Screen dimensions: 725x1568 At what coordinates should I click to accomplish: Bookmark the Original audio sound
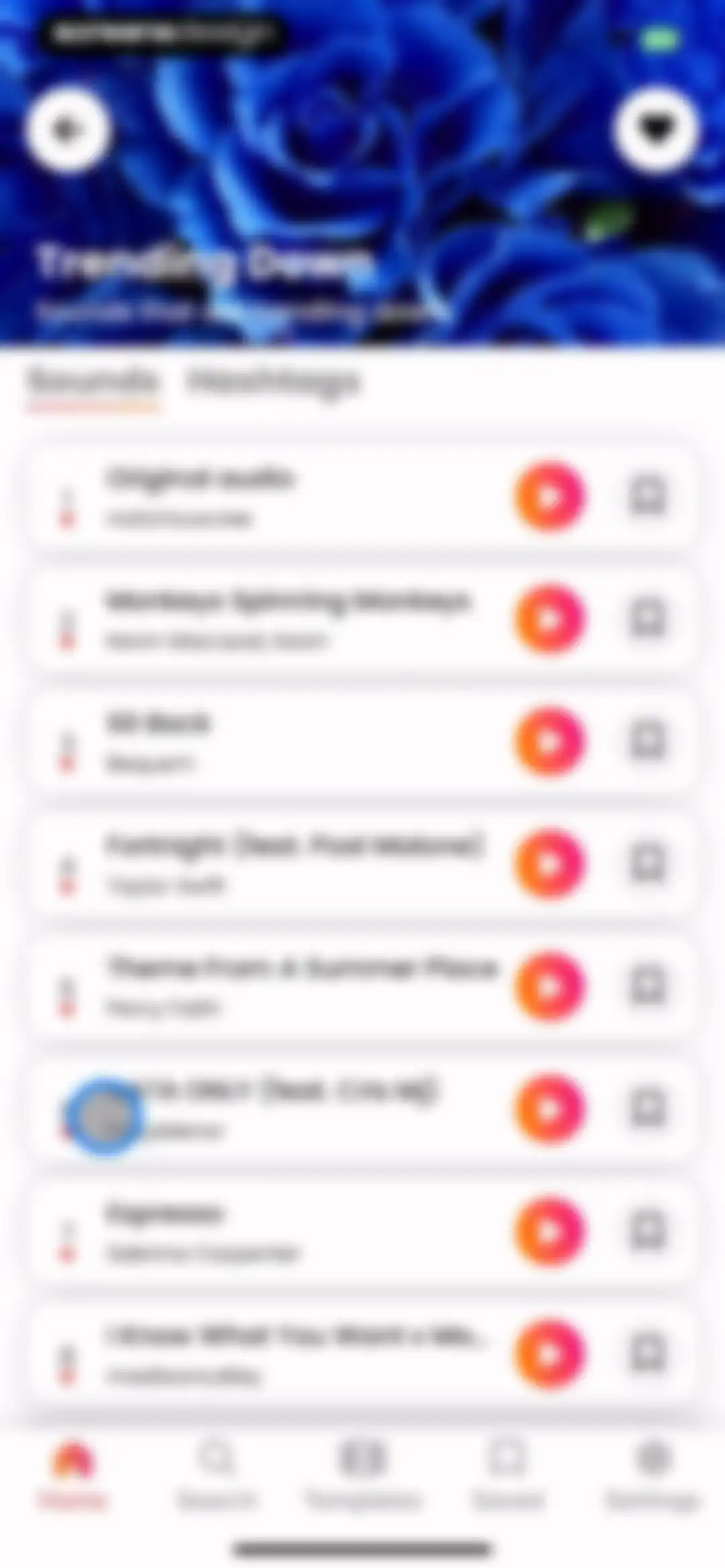click(648, 497)
